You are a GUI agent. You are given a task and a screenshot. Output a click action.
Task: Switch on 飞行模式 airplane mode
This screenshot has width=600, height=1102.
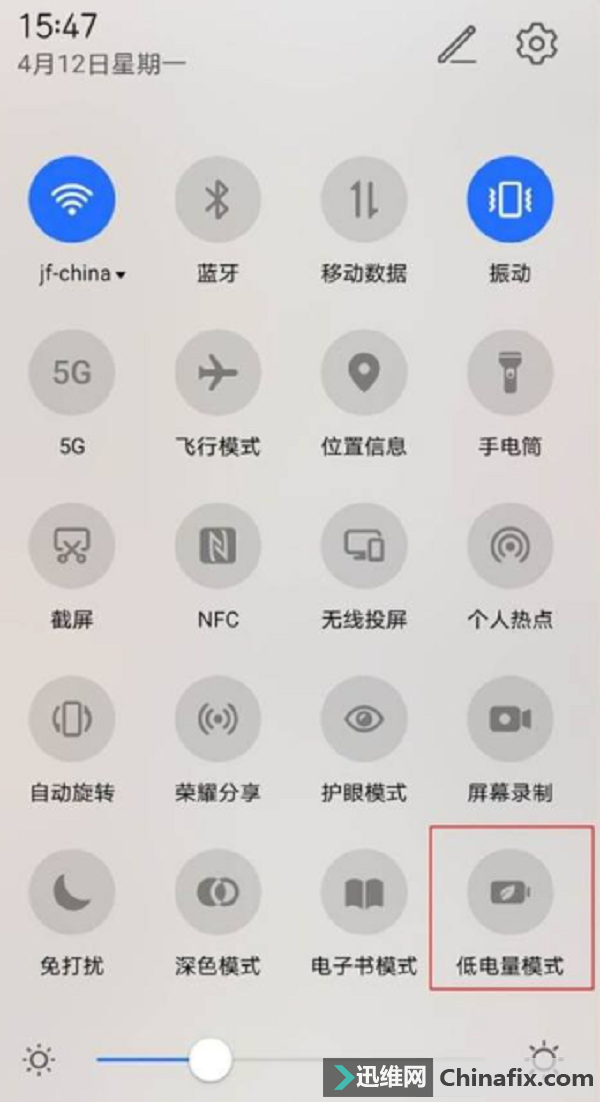pyautogui.click(x=218, y=372)
